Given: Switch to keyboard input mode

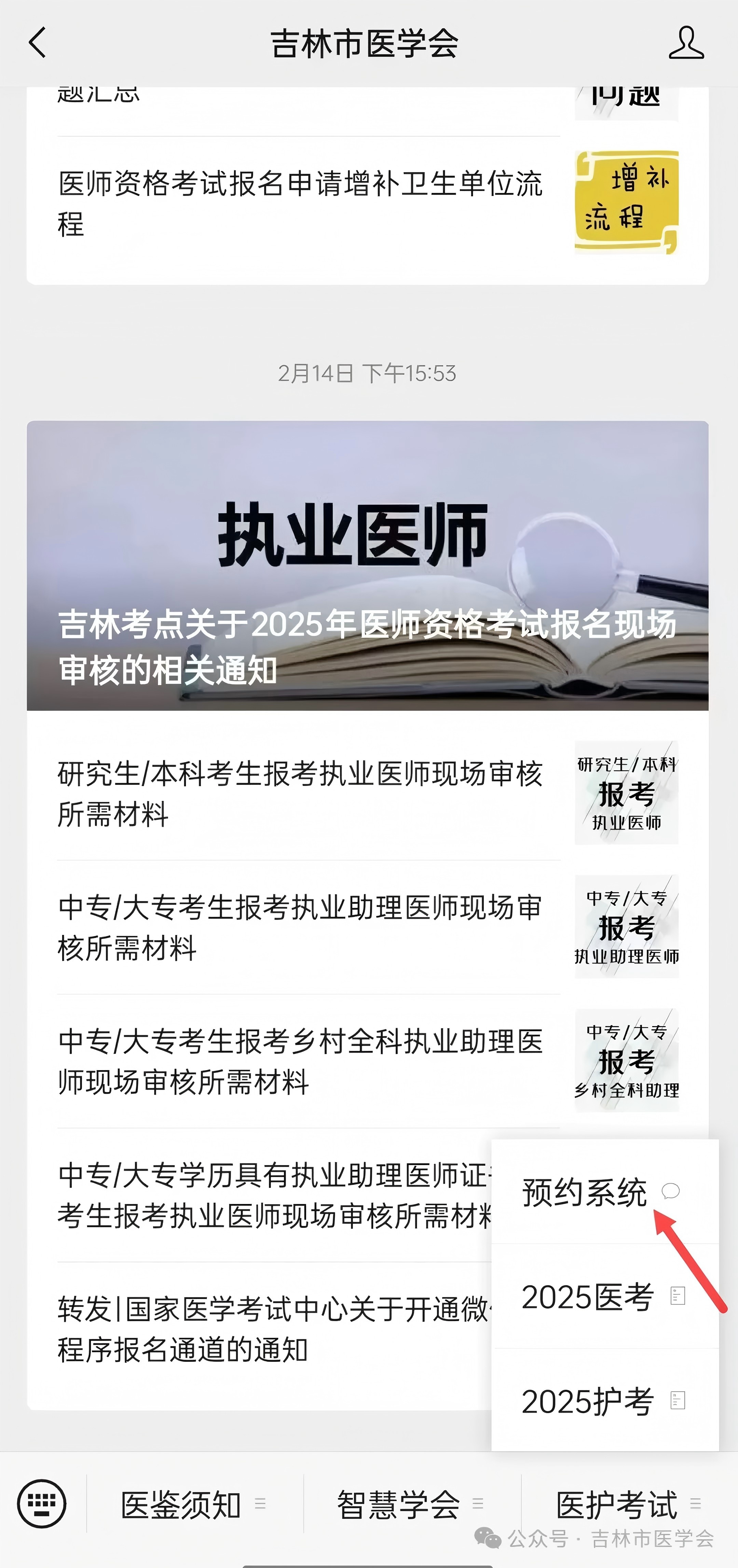Looking at the screenshot, I should click(x=42, y=1503).
